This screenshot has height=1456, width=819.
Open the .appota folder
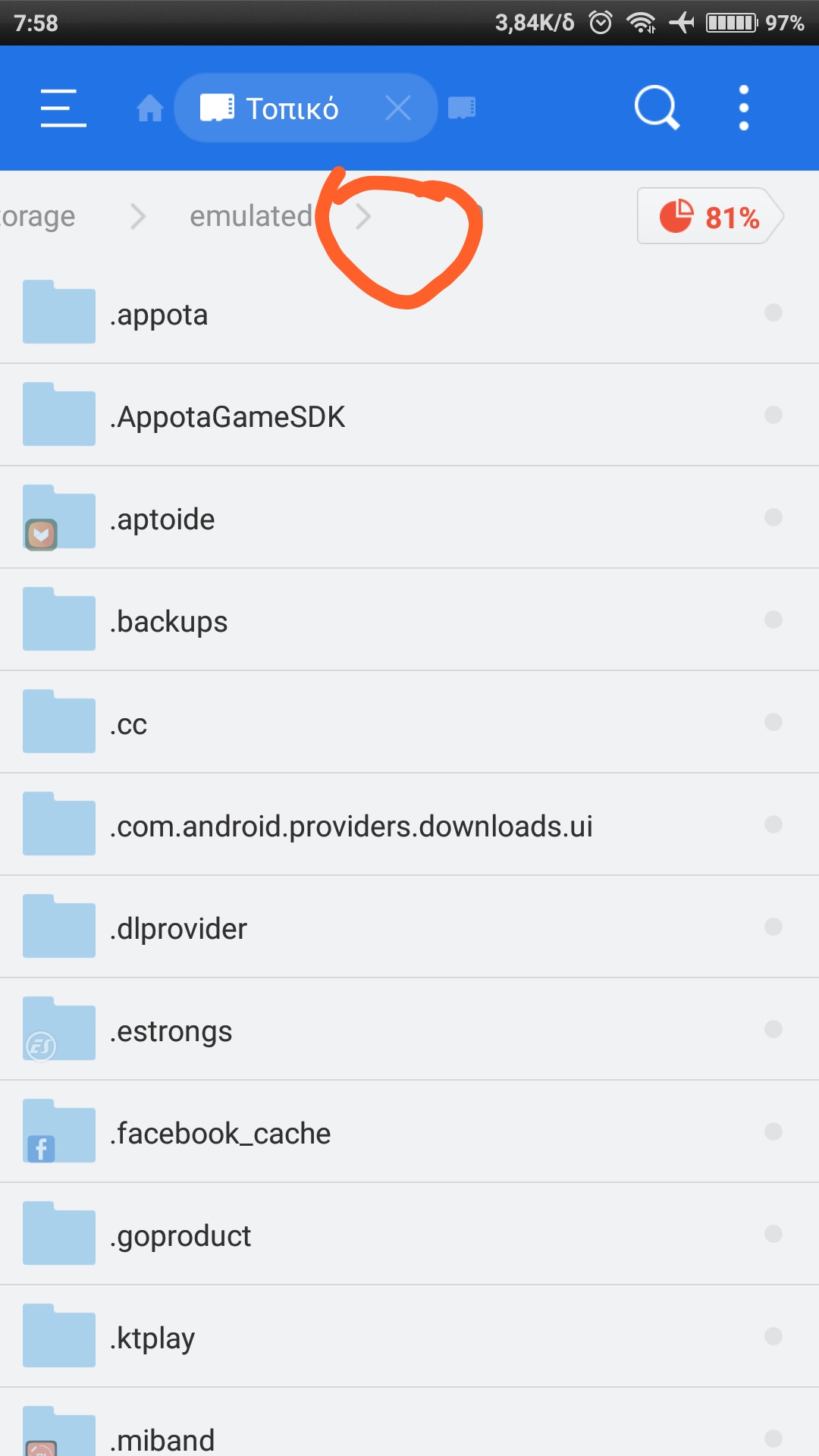point(409,313)
